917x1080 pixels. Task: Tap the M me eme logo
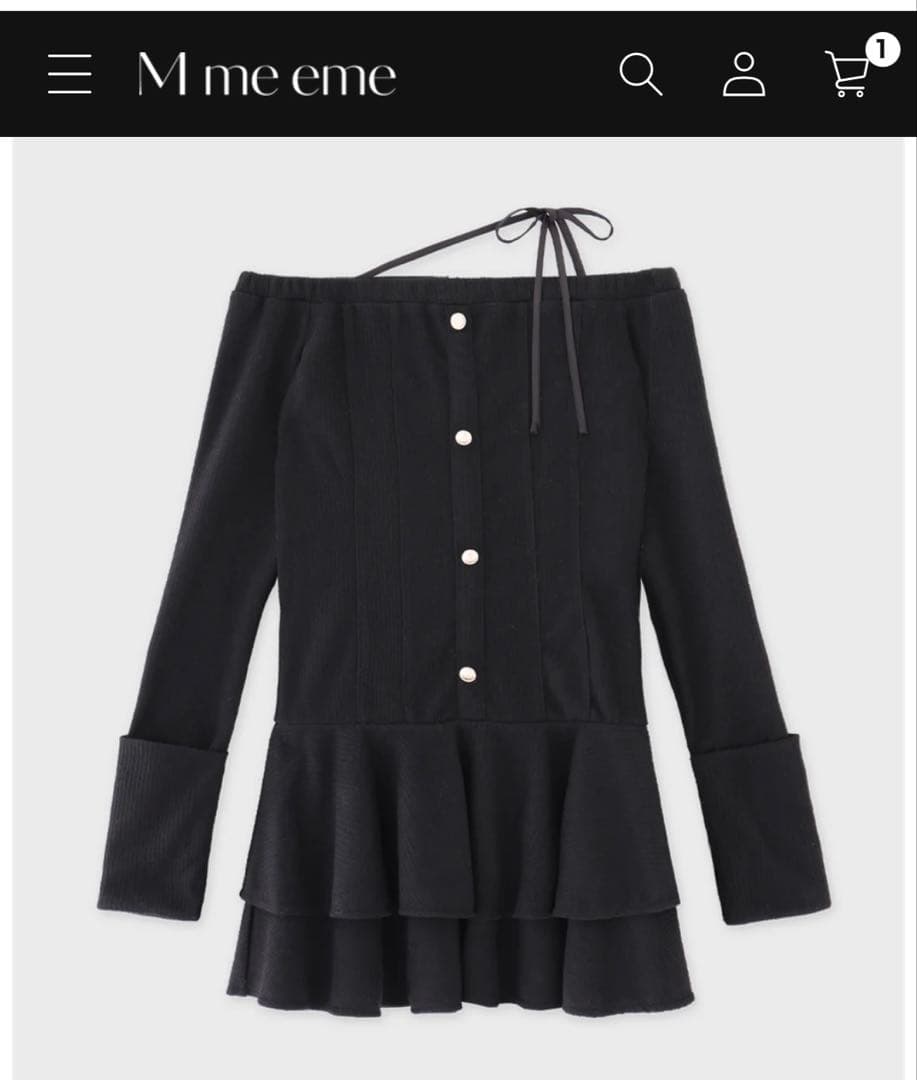tap(266, 75)
